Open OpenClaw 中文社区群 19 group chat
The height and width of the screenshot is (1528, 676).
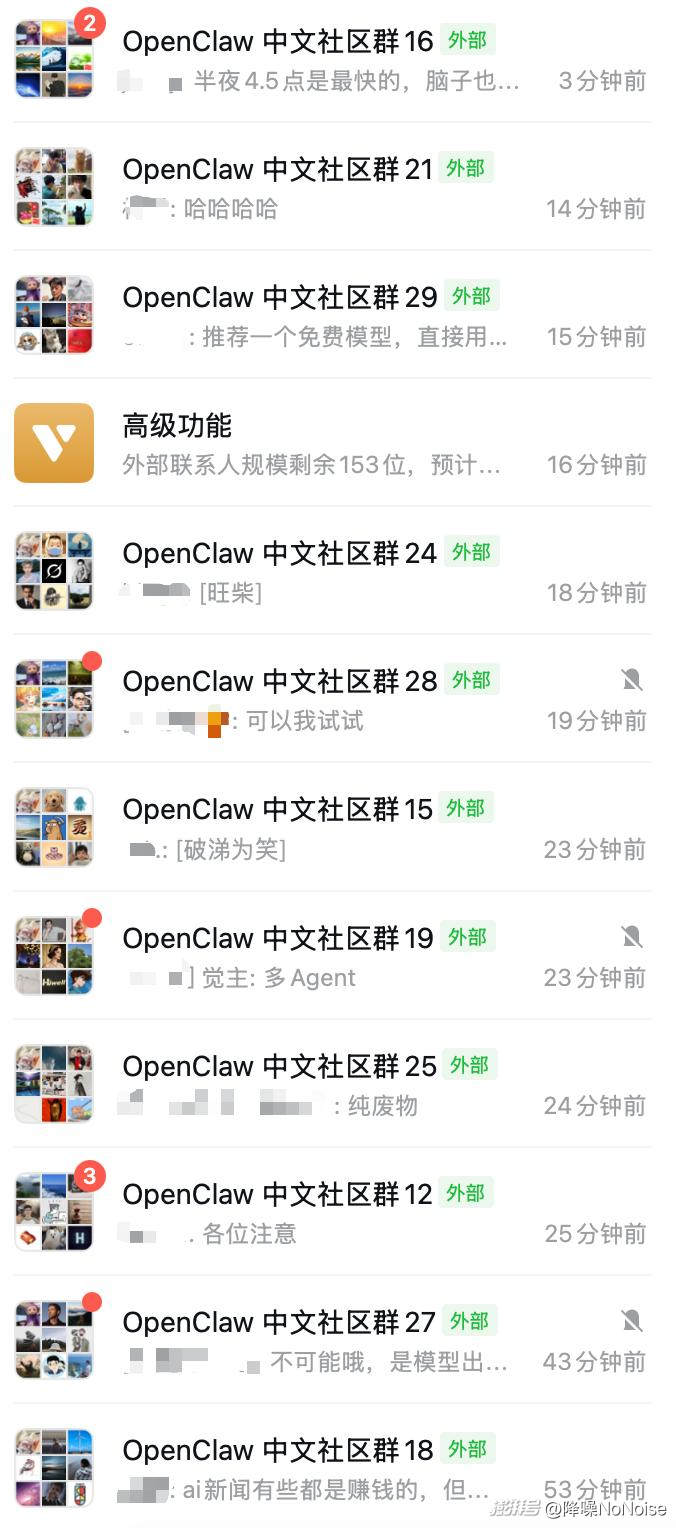tap(278, 939)
